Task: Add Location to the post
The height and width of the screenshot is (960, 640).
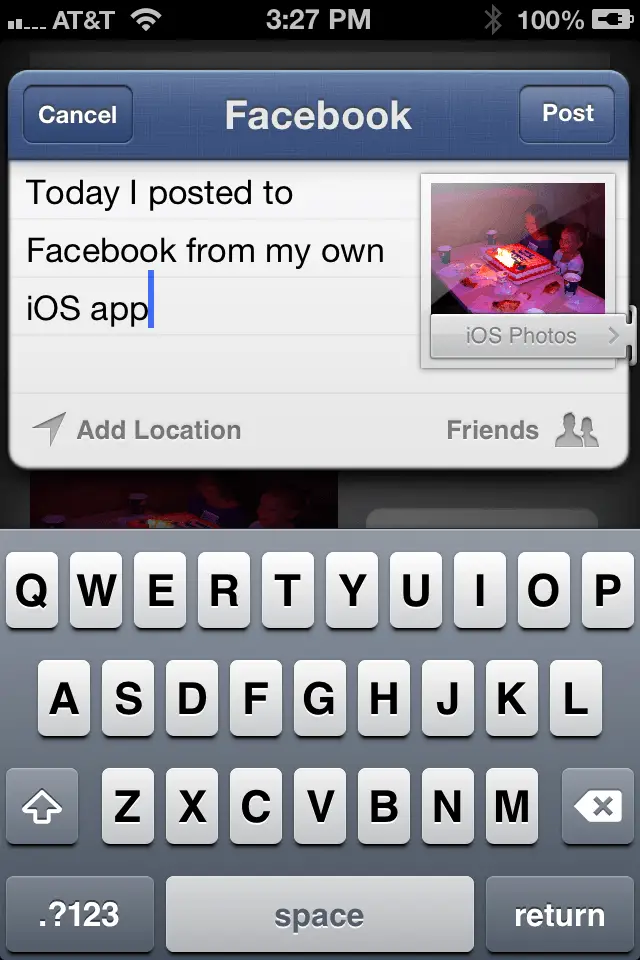Action: (138, 431)
